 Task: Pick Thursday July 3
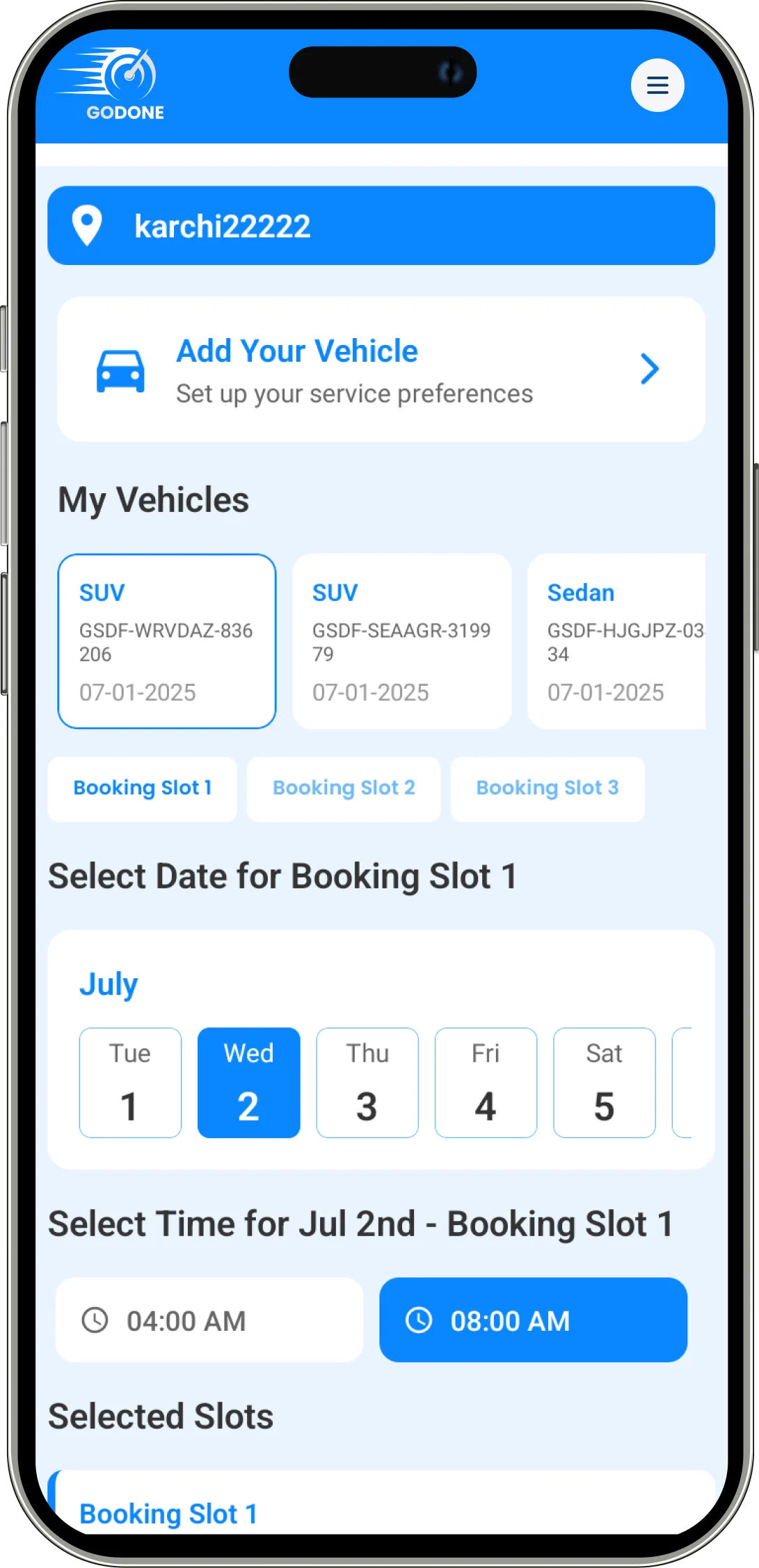pyautogui.click(x=367, y=1082)
